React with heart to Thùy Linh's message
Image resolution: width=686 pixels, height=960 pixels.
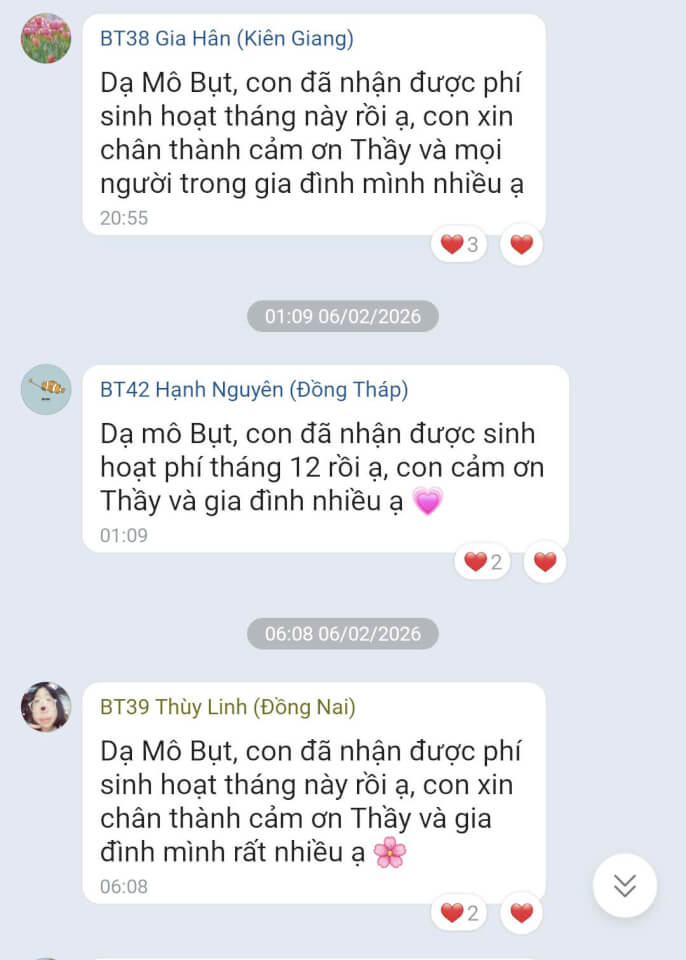(x=521, y=912)
